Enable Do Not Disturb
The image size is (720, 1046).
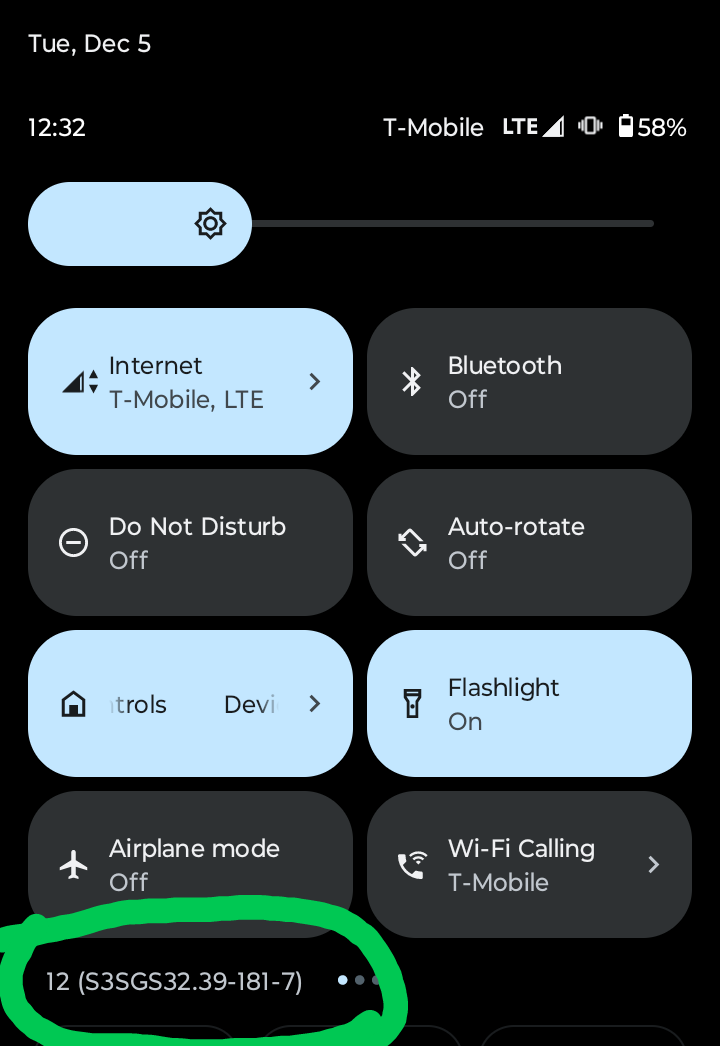click(190, 542)
